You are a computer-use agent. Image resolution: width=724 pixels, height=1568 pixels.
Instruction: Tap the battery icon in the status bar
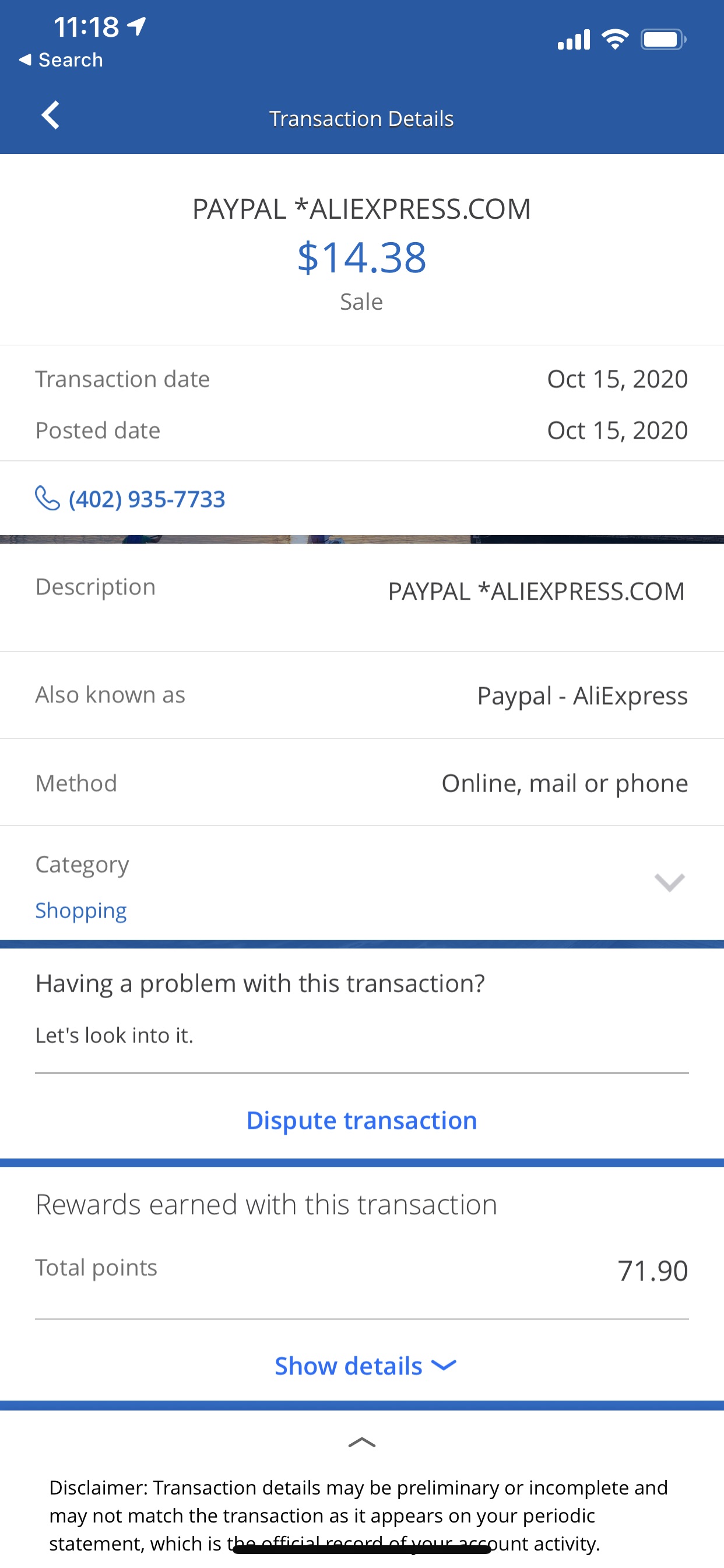coord(663,38)
